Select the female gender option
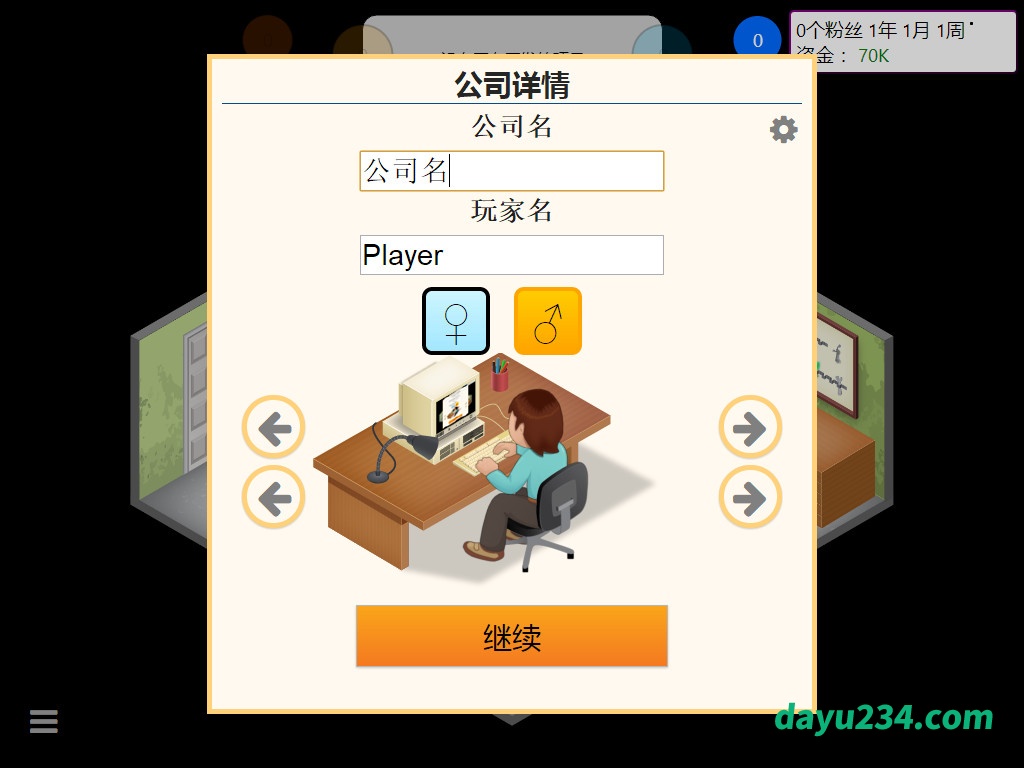This screenshot has width=1024, height=768. point(455,321)
